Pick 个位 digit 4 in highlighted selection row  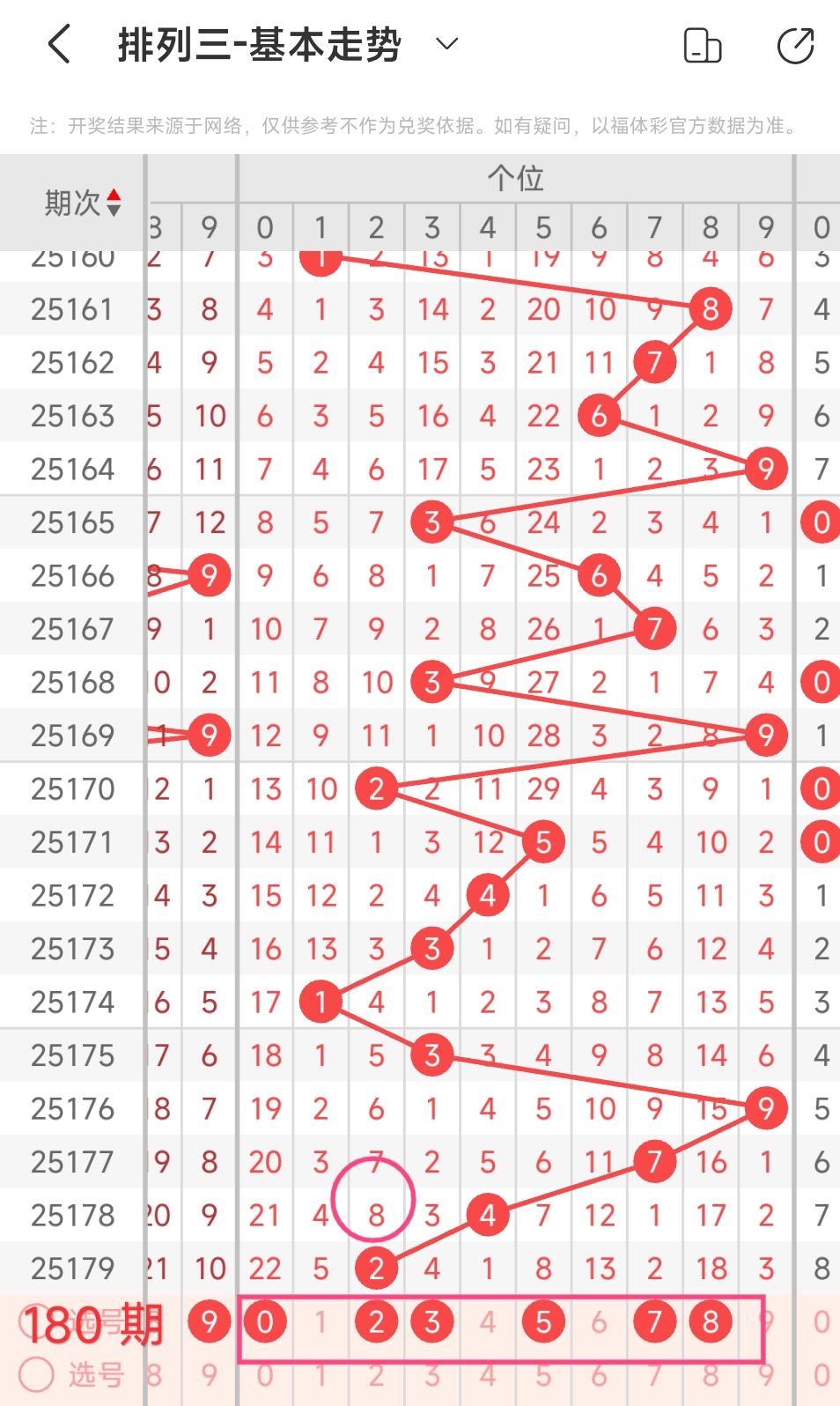488,1321
